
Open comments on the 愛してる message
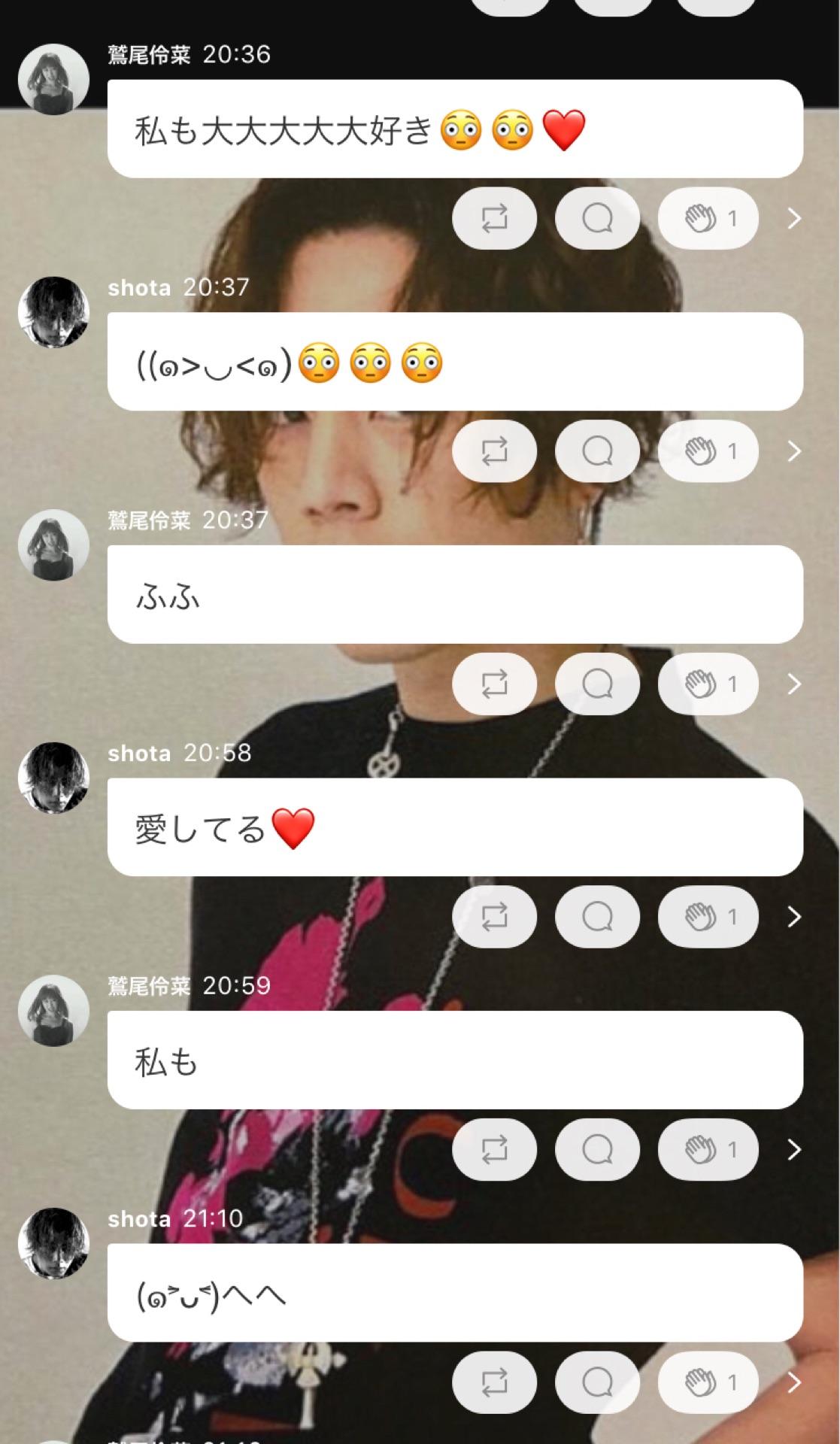(597, 916)
